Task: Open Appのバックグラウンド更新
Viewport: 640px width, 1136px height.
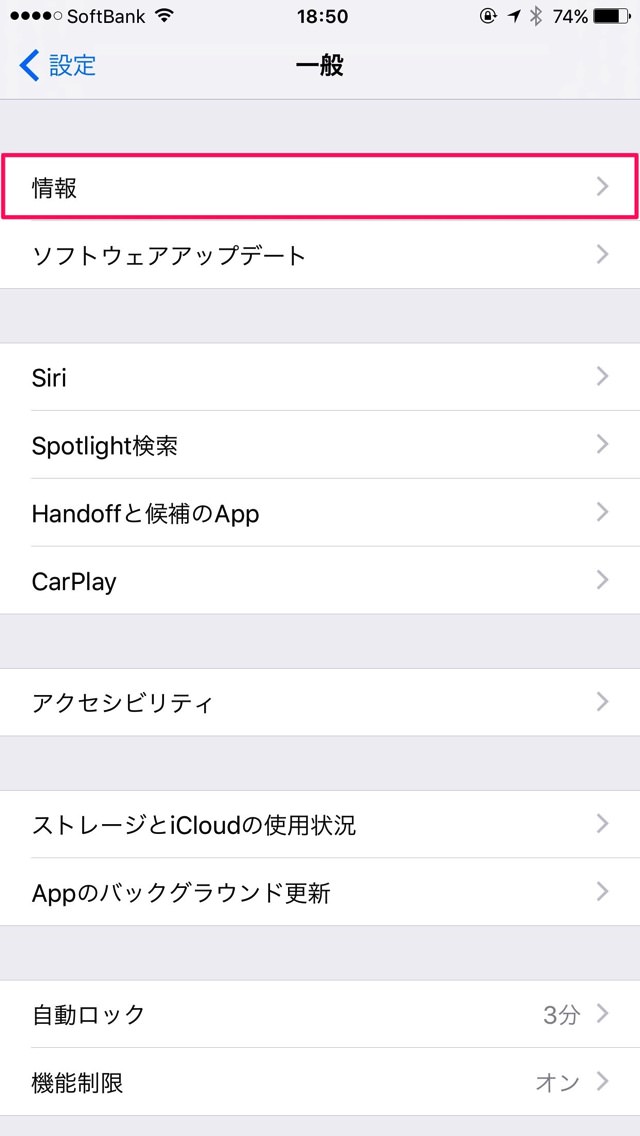Action: pyautogui.click(x=320, y=892)
